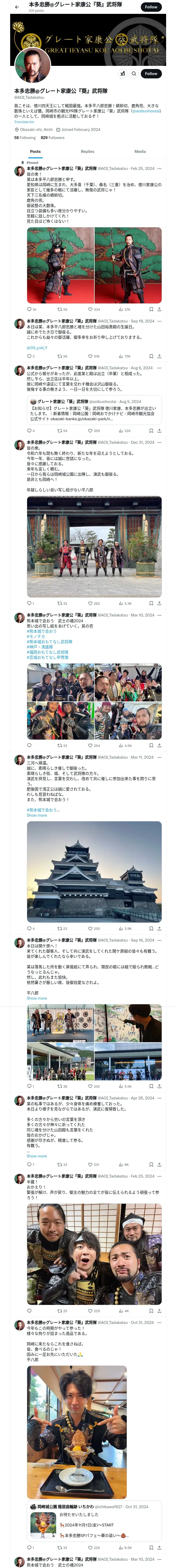Translate the bio text
Screen dimensions: 176x1568
tap(24, 122)
